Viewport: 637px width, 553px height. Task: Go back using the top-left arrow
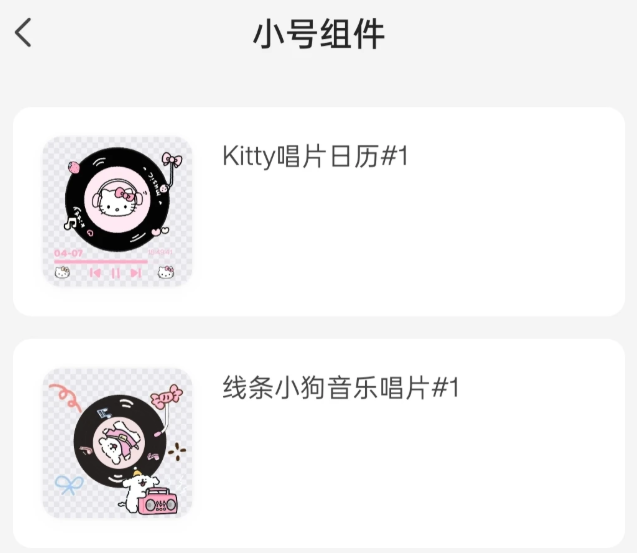23,33
